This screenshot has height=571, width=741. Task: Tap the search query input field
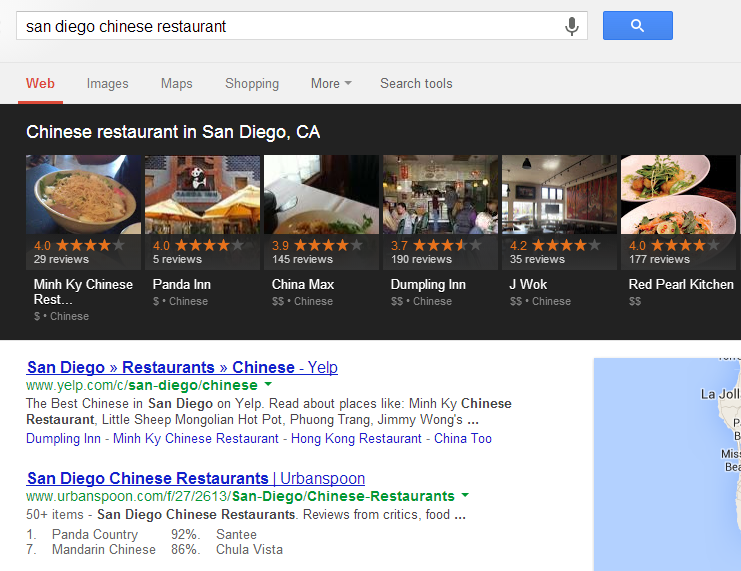pyautogui.click(x=290, y=26)
